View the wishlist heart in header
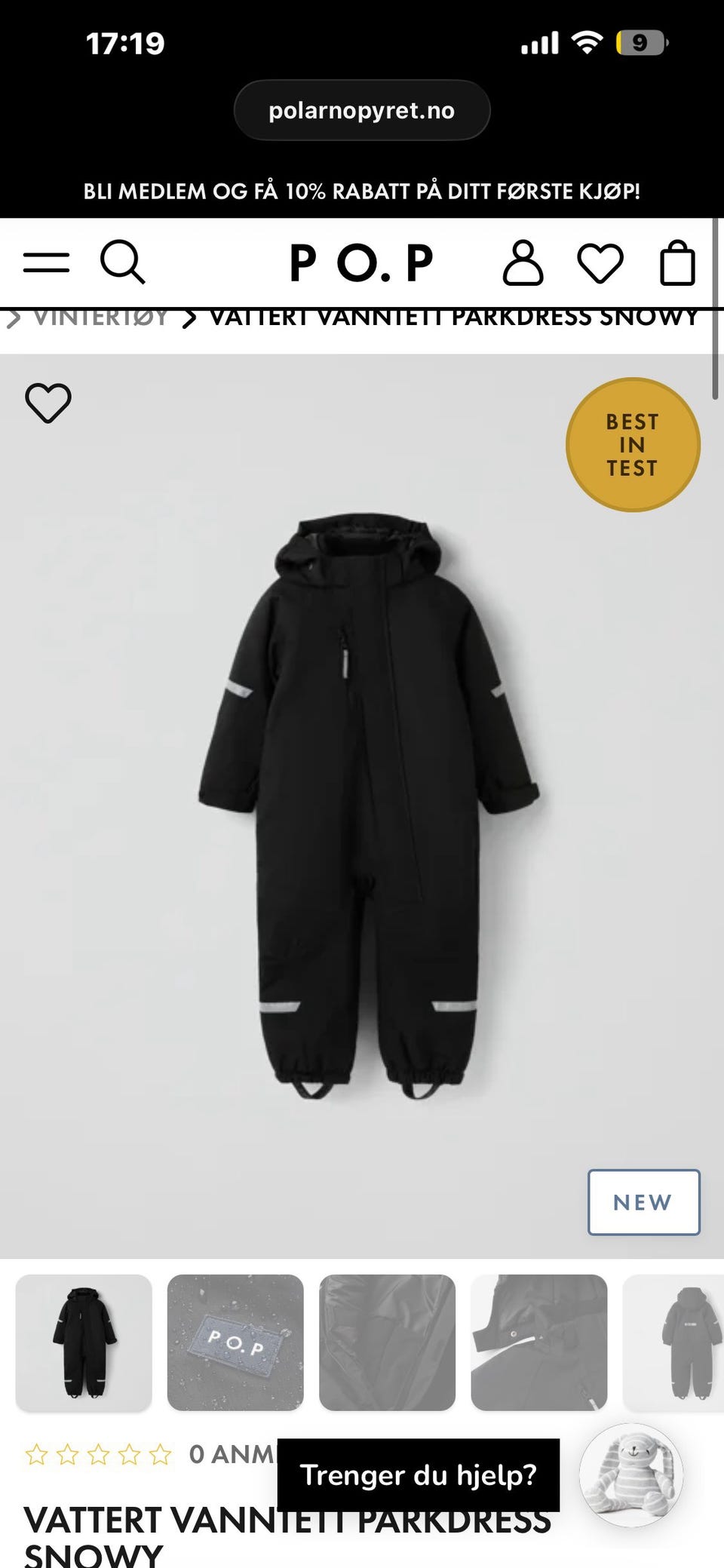 (600, 264)
